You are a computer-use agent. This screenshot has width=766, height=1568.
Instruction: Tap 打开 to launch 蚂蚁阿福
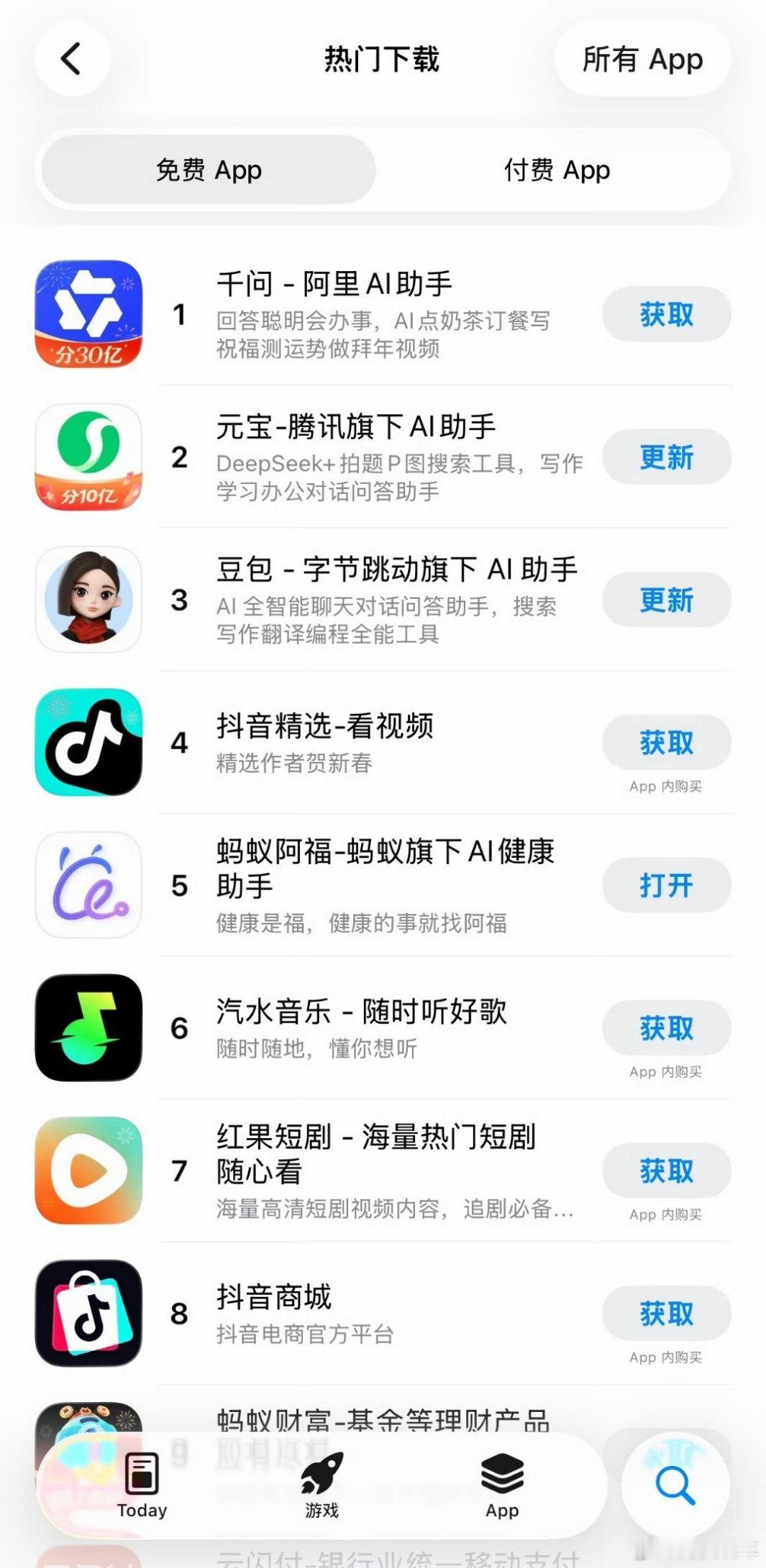[665, 886]
